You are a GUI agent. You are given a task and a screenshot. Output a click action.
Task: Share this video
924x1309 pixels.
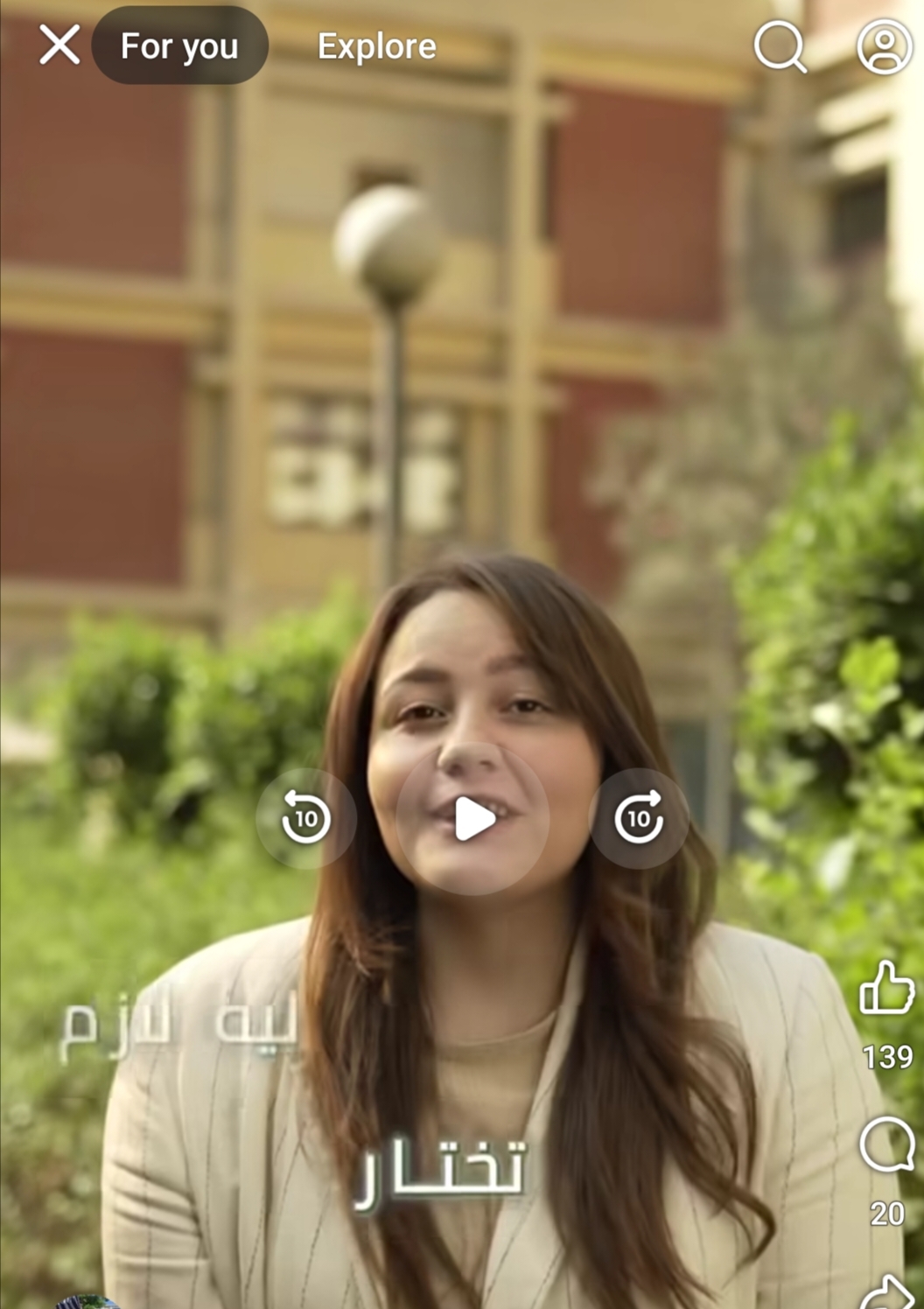pyautogui.click(x=886, y=1293)
